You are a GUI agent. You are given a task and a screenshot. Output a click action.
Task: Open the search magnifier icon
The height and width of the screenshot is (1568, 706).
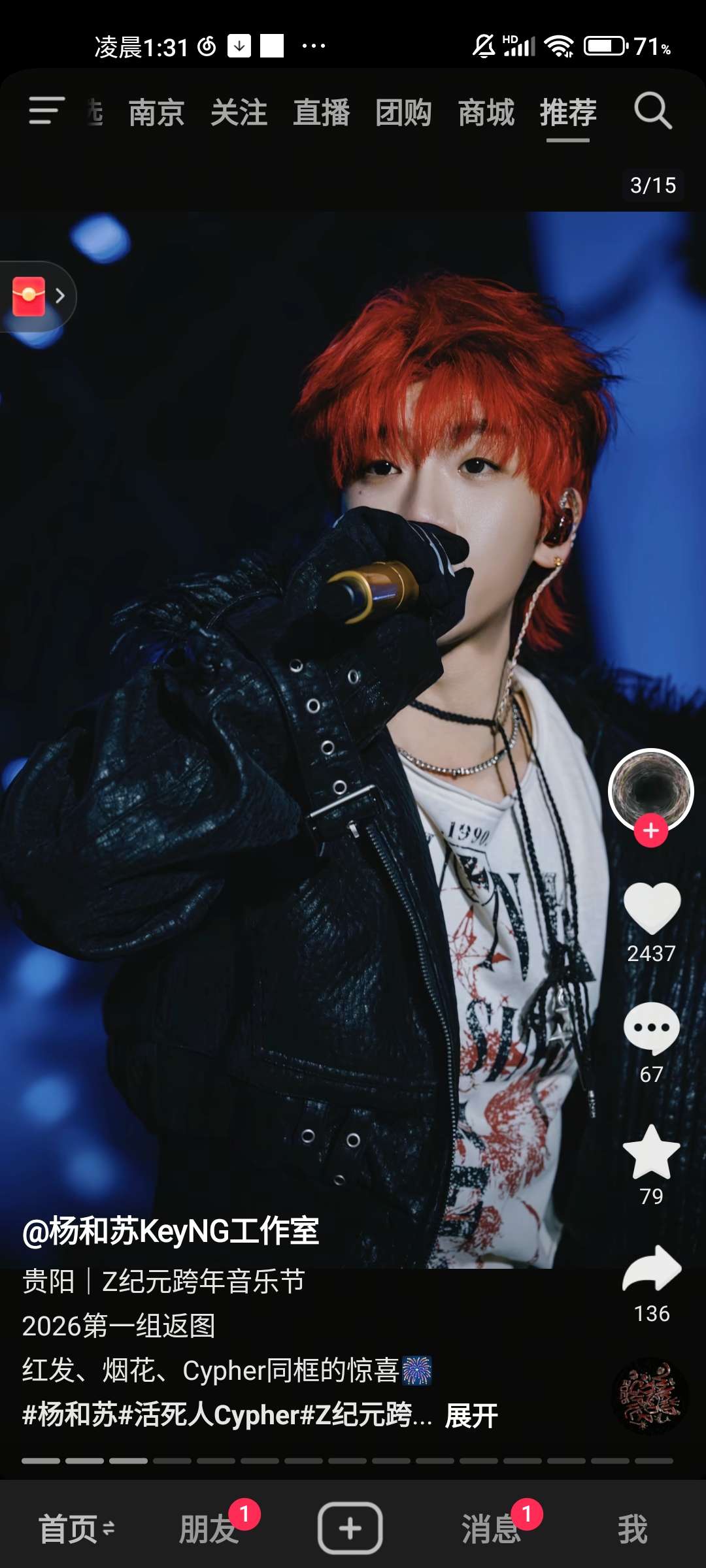(x=652, y=111)
